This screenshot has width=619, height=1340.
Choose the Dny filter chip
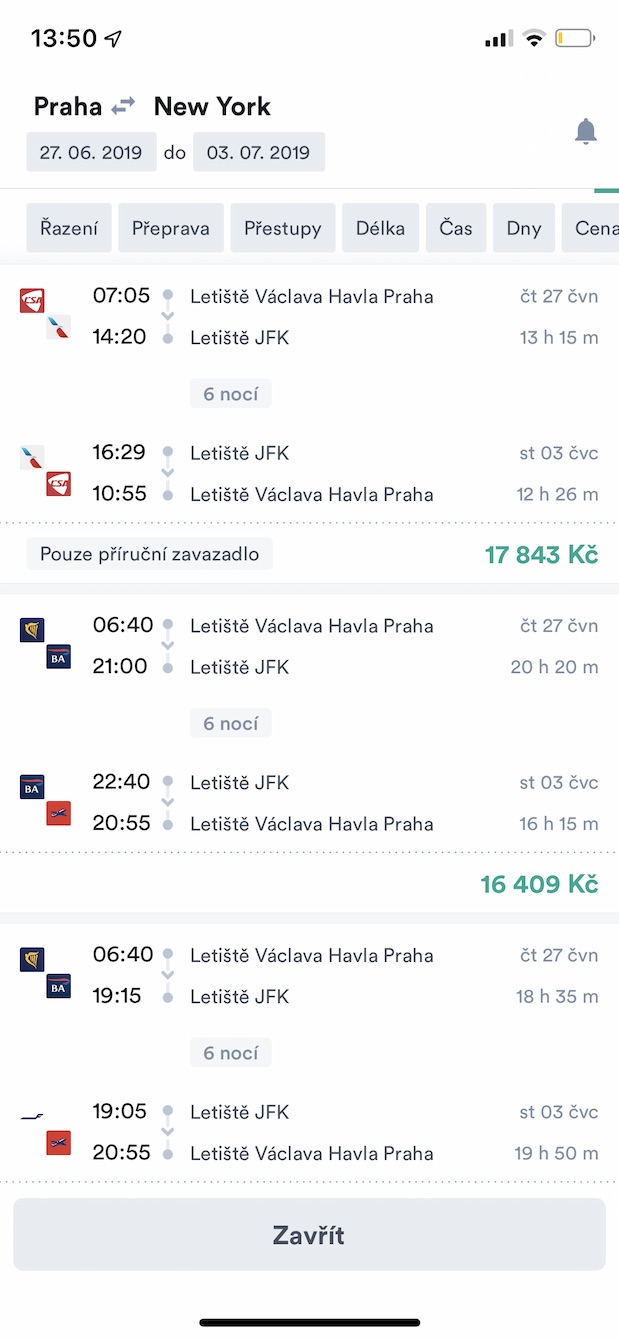click(x=524, y=228)
